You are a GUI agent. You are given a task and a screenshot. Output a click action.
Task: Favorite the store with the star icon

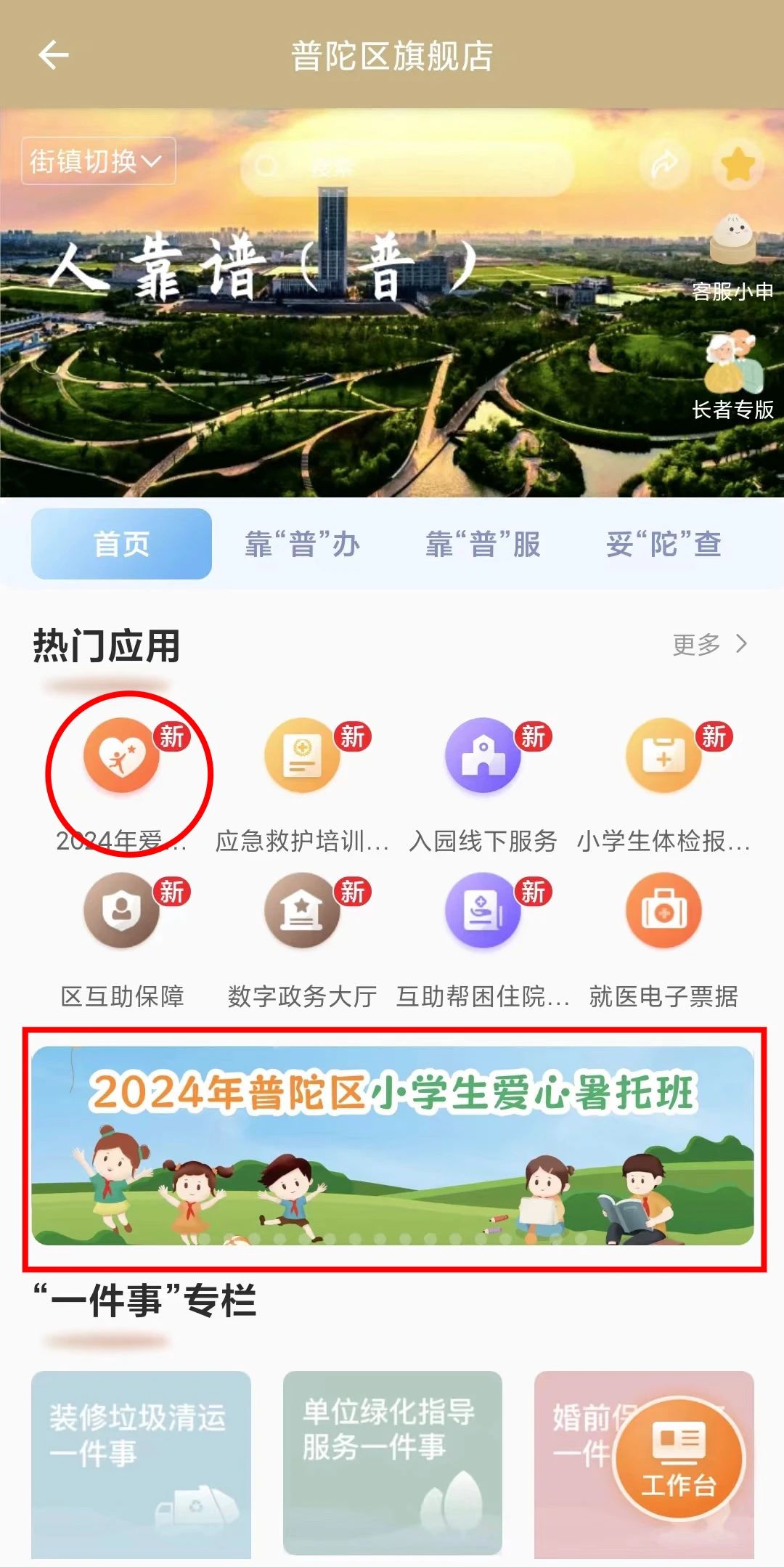click(x=738, y=165)
